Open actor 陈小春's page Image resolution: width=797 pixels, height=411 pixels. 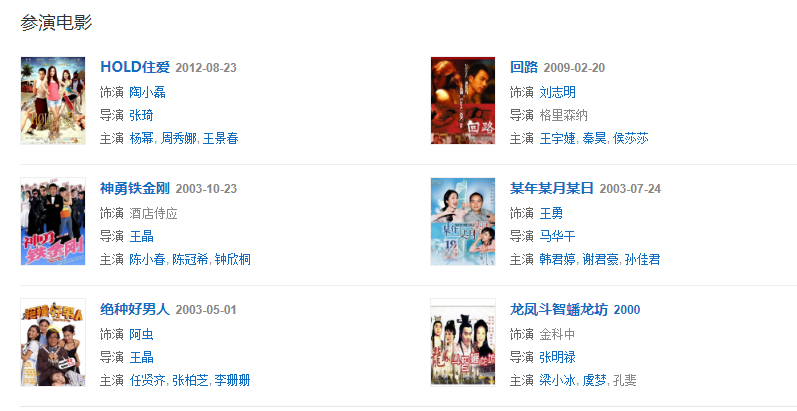point(147,259)
